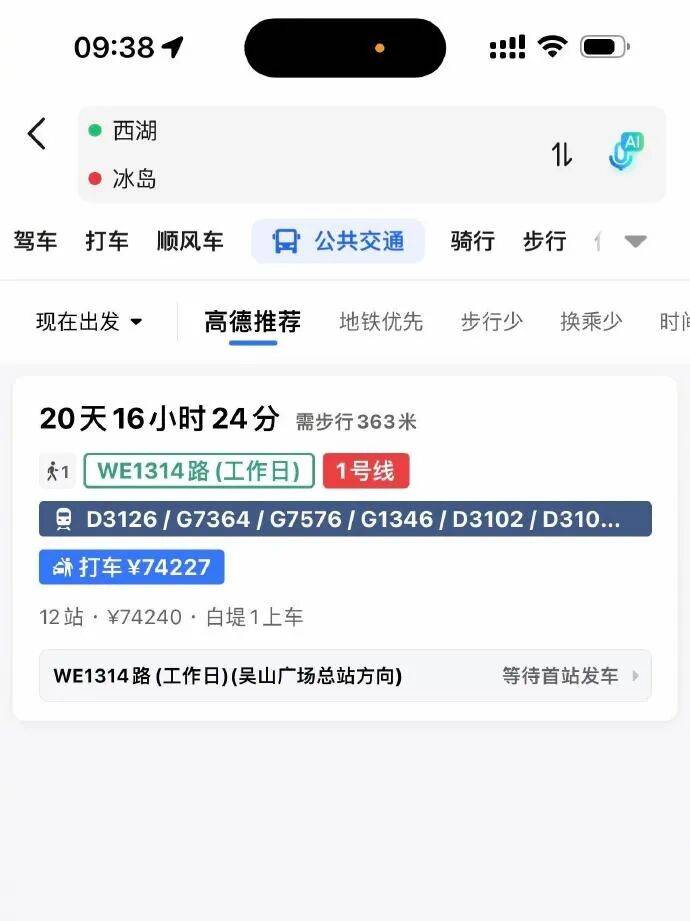Sort routes by 换乘少
This screenshot has height=921, width=690.
click(591, 321)
